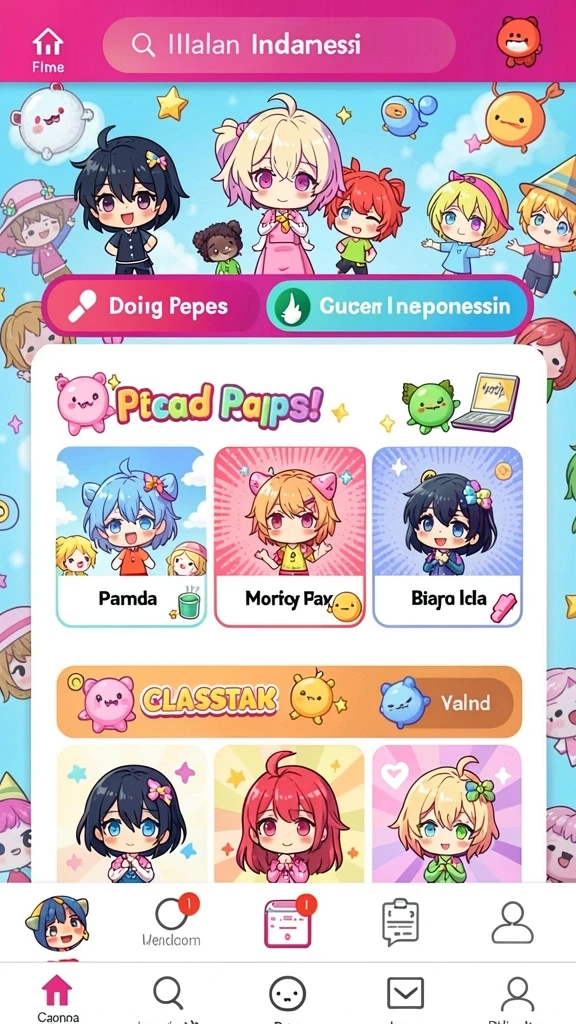Select the Doiig Pepes pink button

153,306
